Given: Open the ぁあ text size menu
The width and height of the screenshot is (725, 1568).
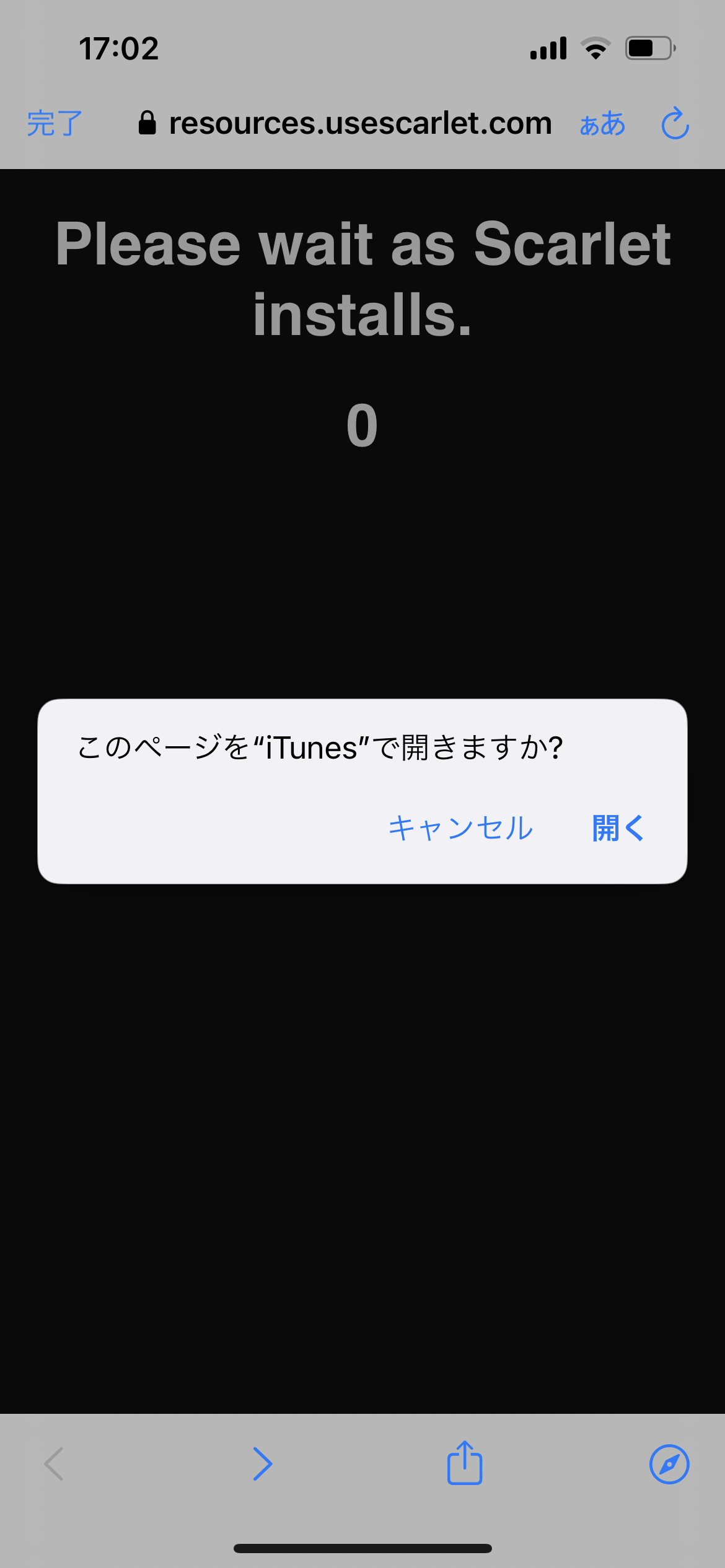Looking at the screenshot, I should tap(602, 123).
